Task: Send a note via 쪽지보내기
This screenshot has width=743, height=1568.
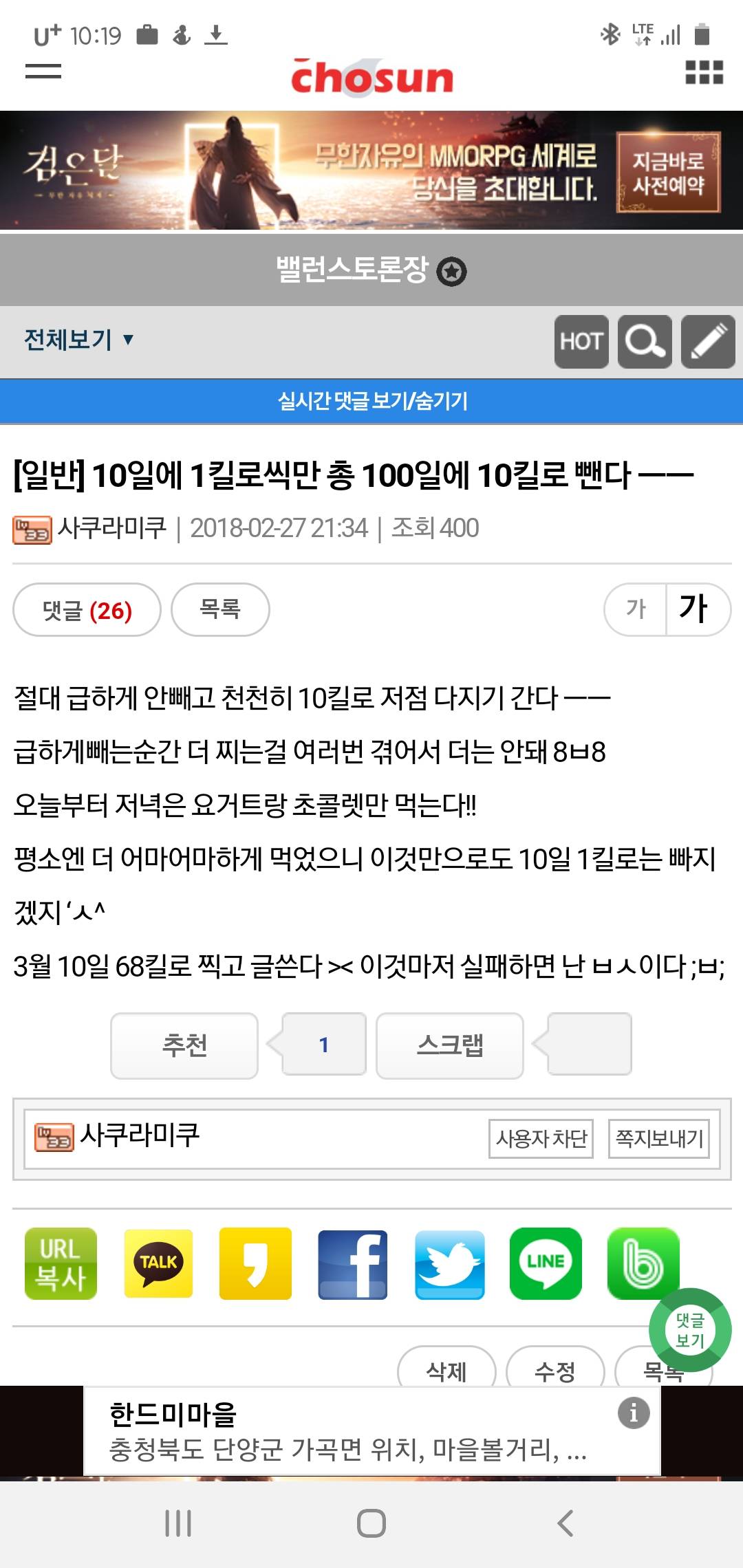Action: [658, 1138]
